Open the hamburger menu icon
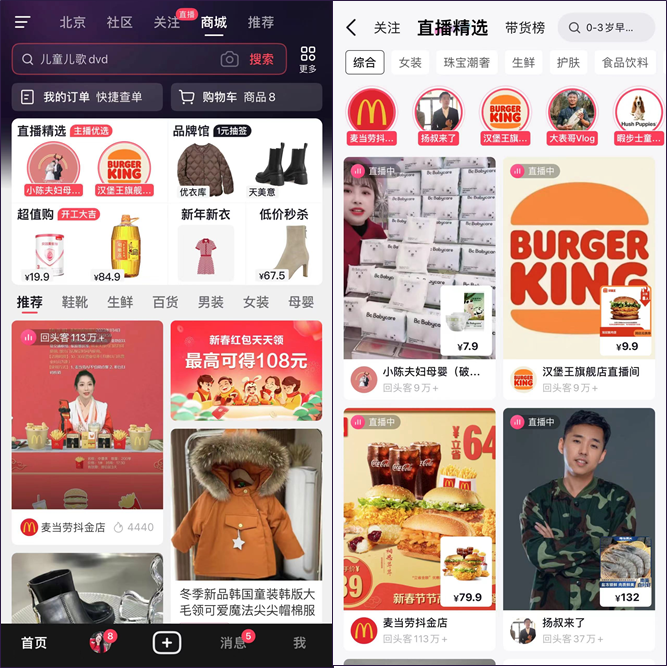This screenshot has width=667, height=668. [x=22, y=22]
